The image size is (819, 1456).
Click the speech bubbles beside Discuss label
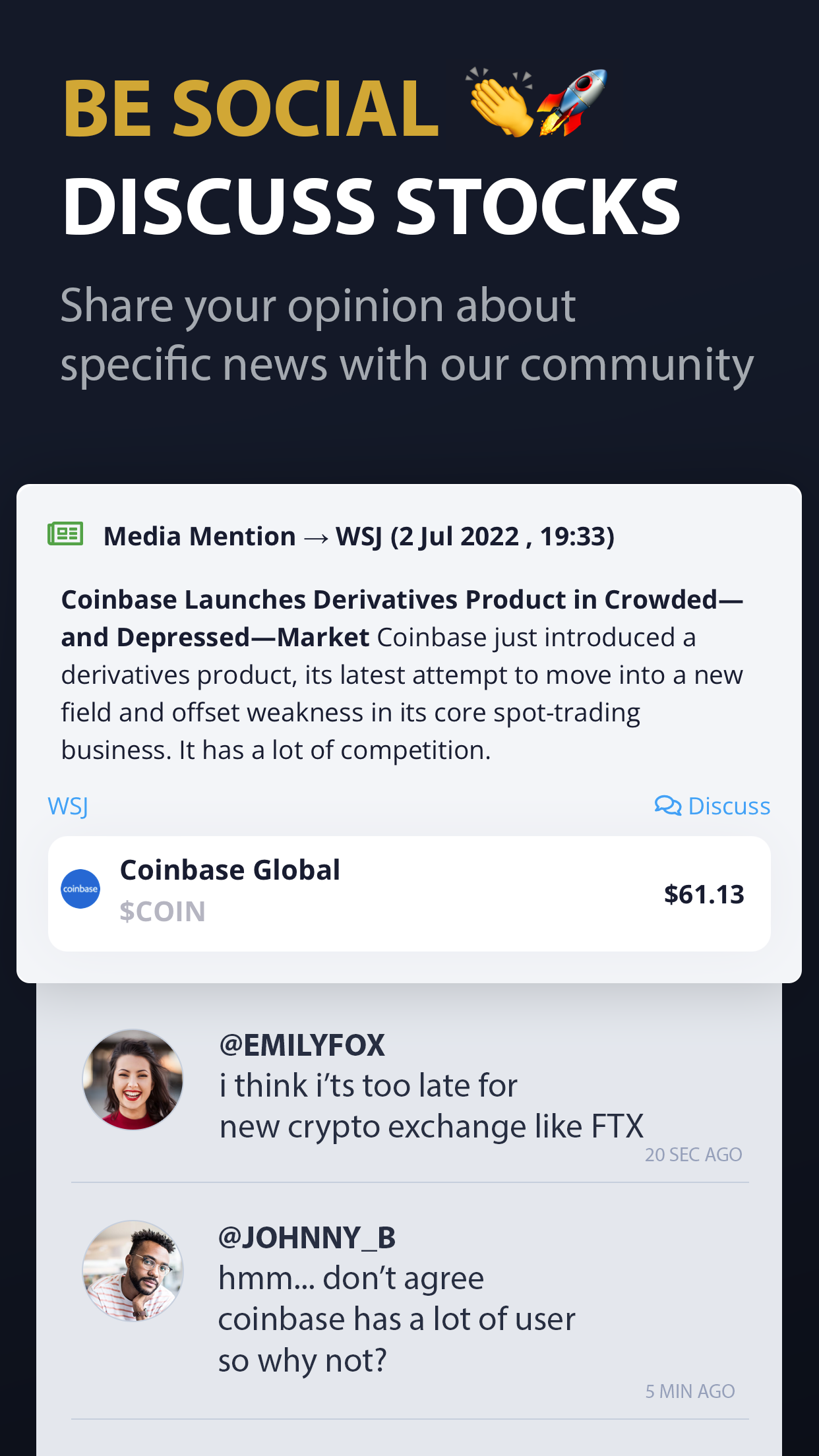coord(668,805)
